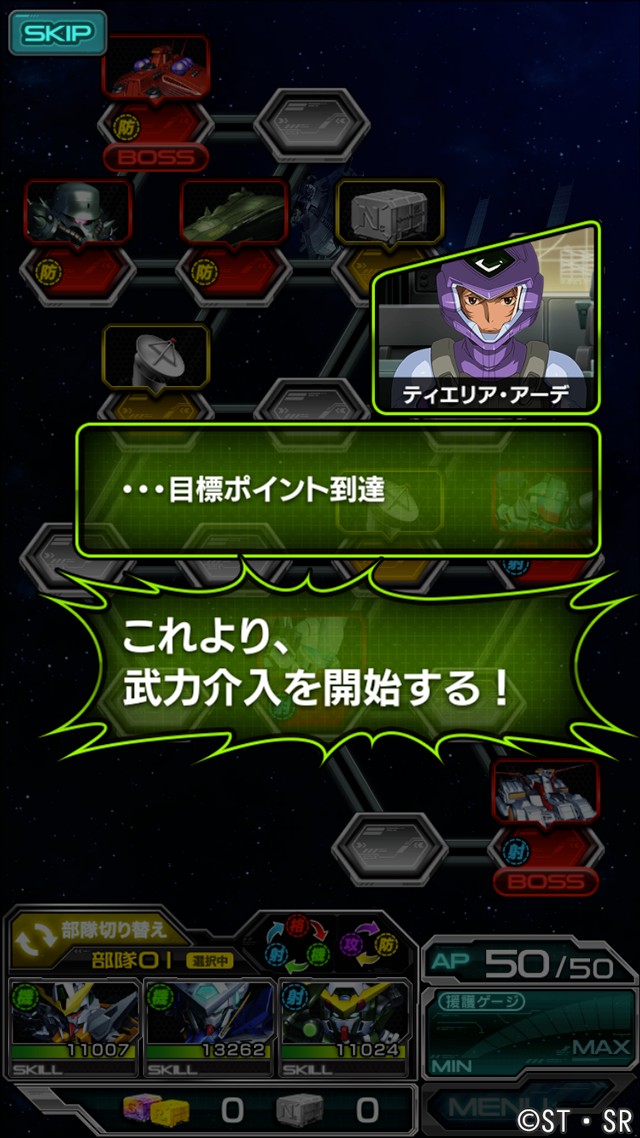This screenshot has width=640, height=1138.
Task: Skip the dialogue with SKIP button
Action: click(57, 34)
